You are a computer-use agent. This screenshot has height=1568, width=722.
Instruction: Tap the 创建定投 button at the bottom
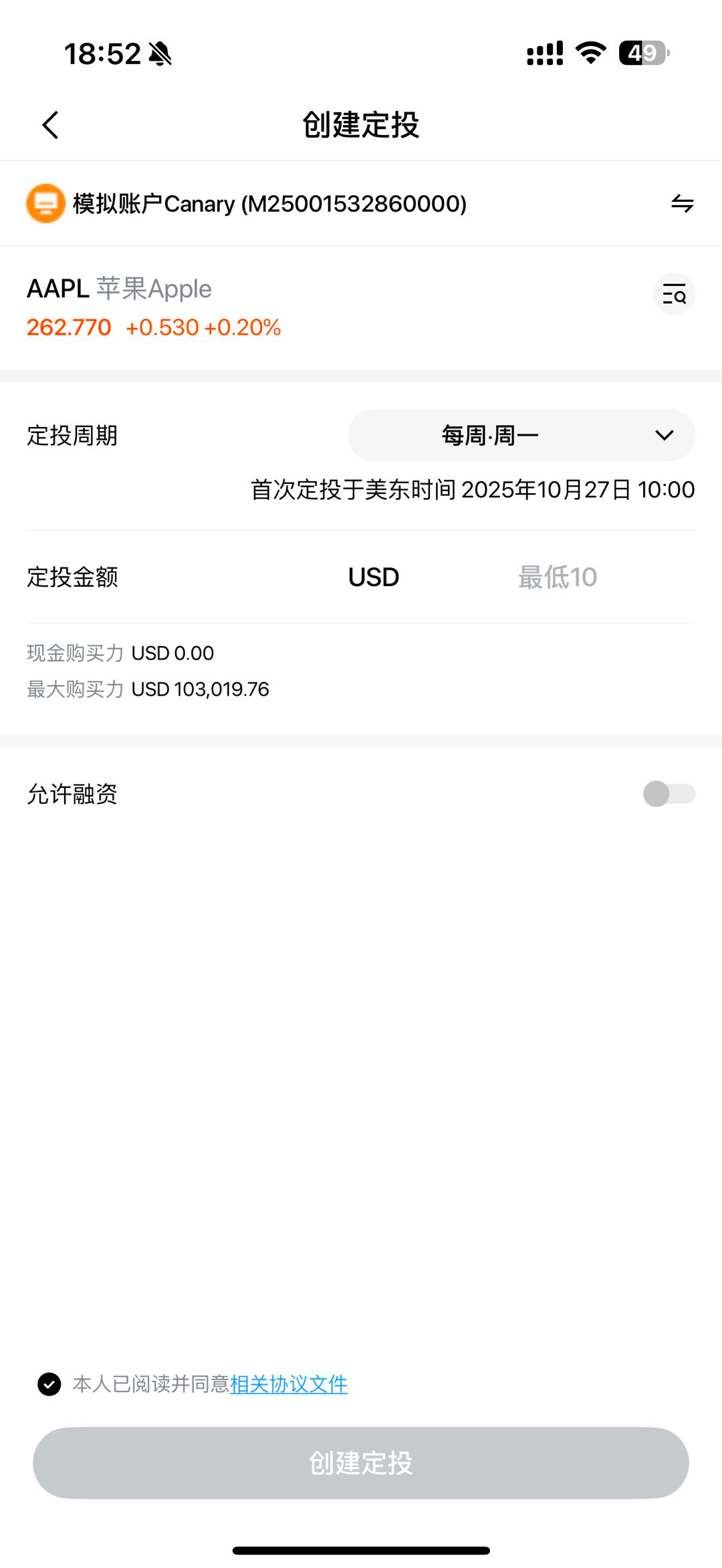click(361, 1463)
